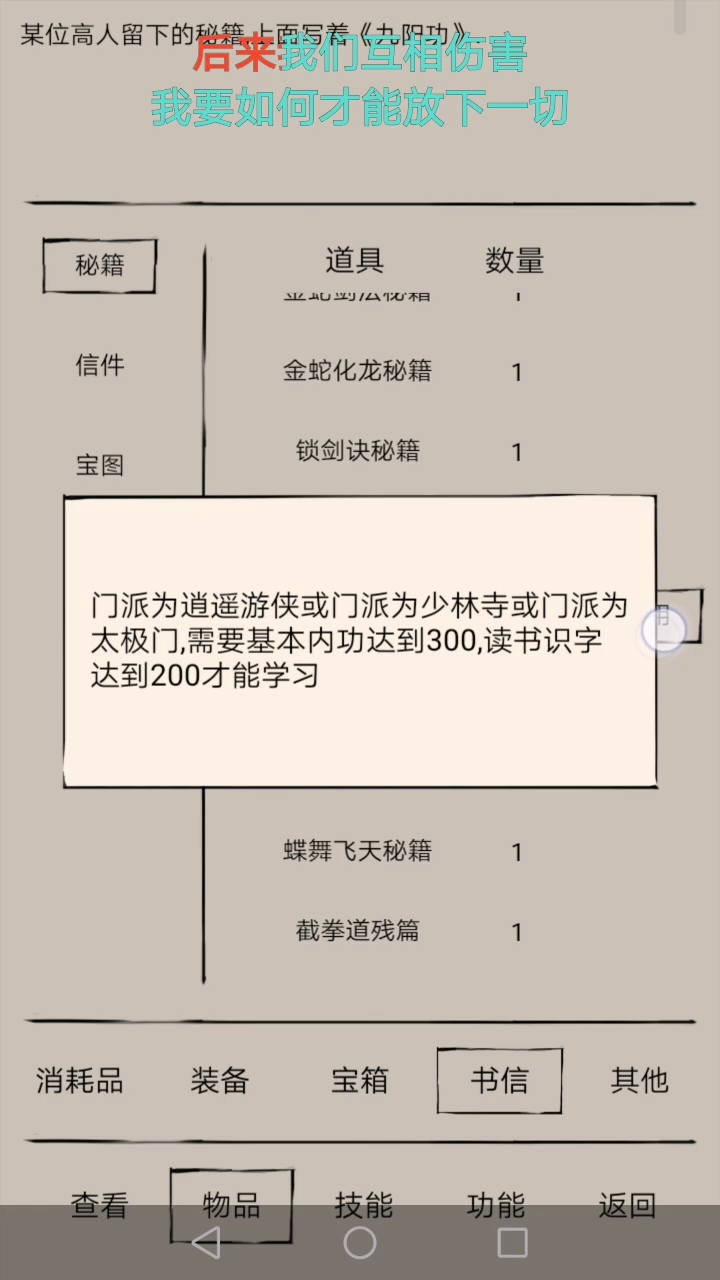Select the 金蛇化龙秘籍 item
Image resolution: width=720 pixels, height=1280 pixels.
point(357,371)
